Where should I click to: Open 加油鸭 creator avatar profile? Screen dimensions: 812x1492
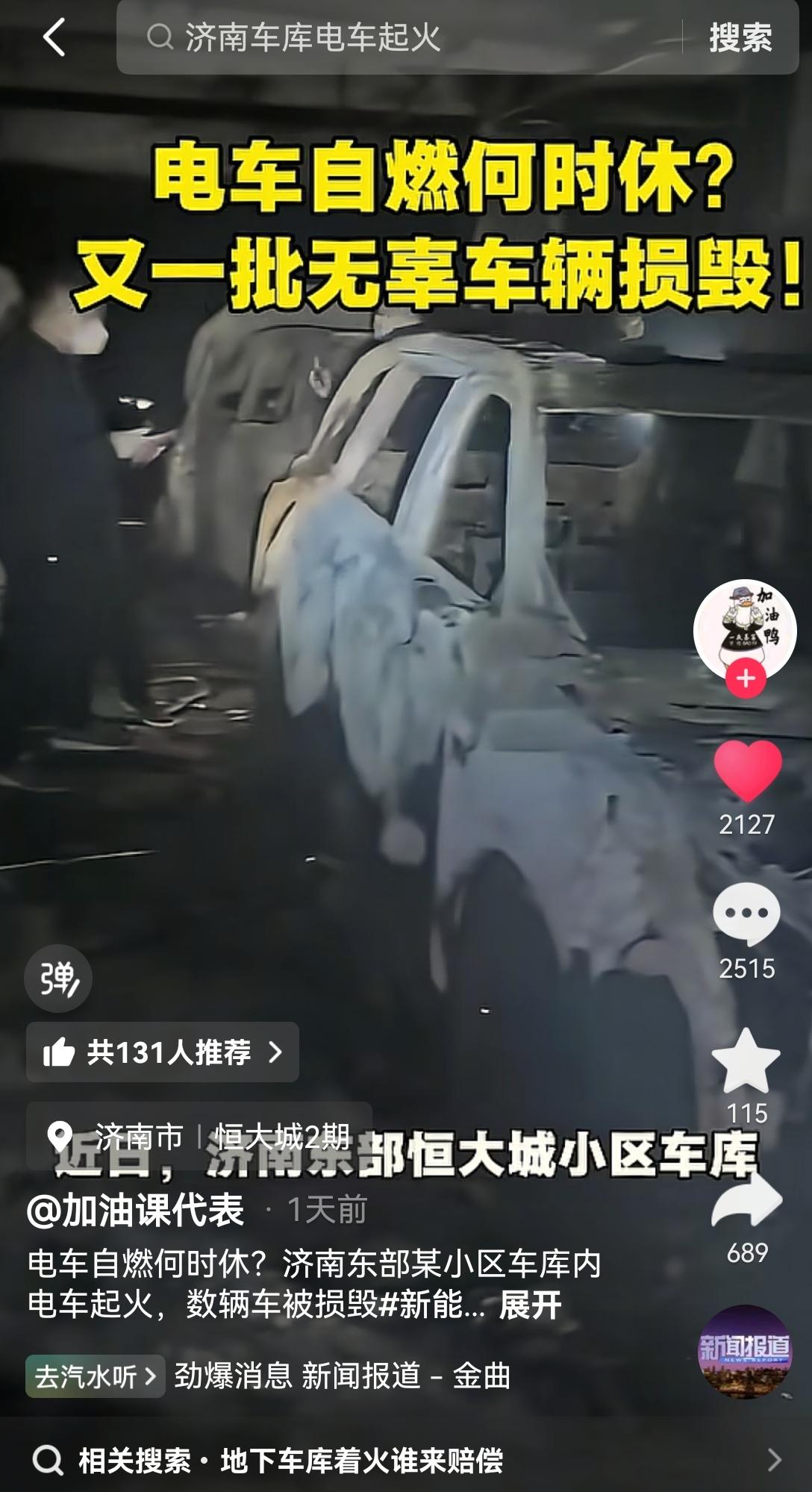point(744,628)
